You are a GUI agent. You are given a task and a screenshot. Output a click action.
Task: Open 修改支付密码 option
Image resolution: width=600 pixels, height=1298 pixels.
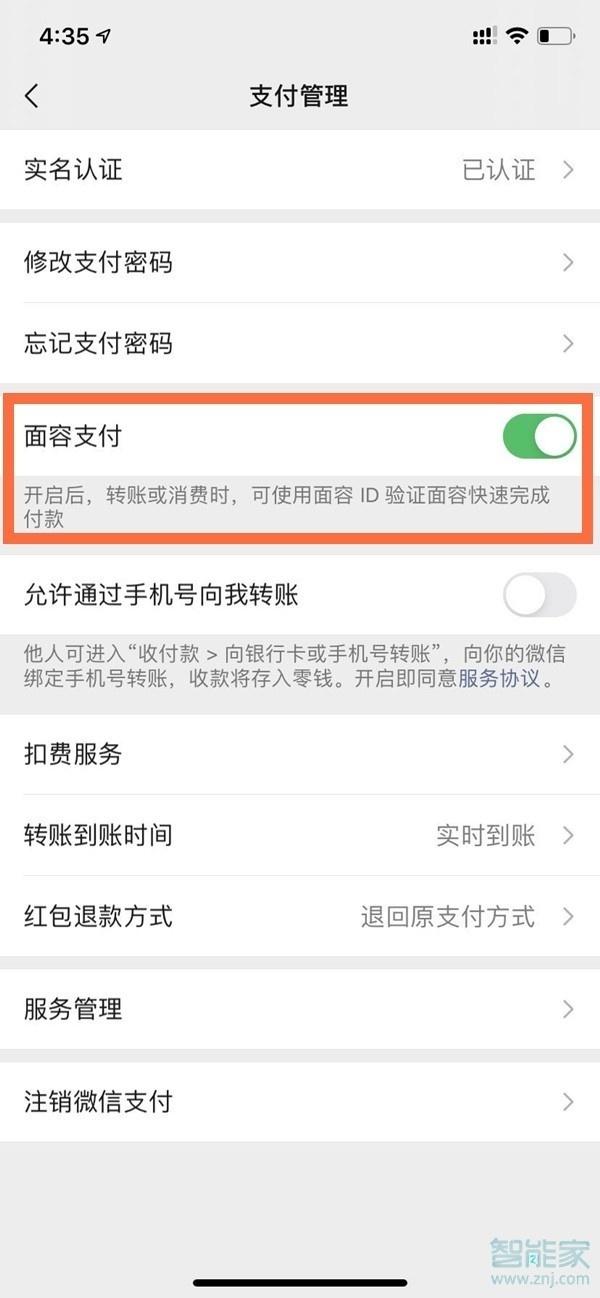tap(300, 263)
